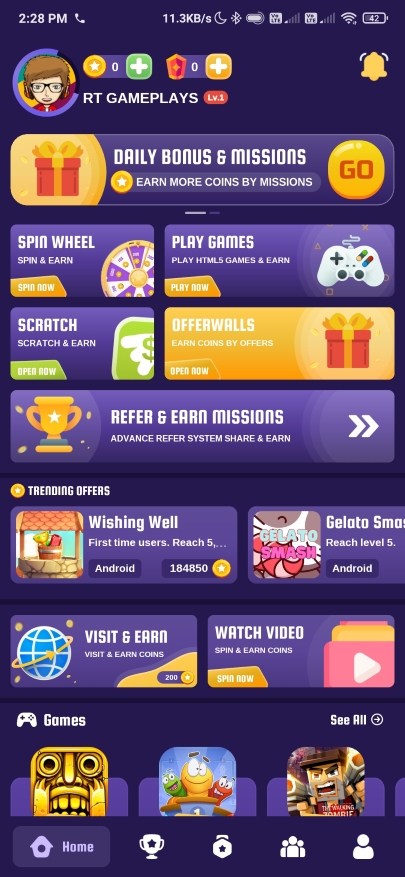Image resolution: width=405 pixels, height=877 pixels.
Task: Switch to the reward bag tab
Action: pyautogui.click(x=222, y=846)
